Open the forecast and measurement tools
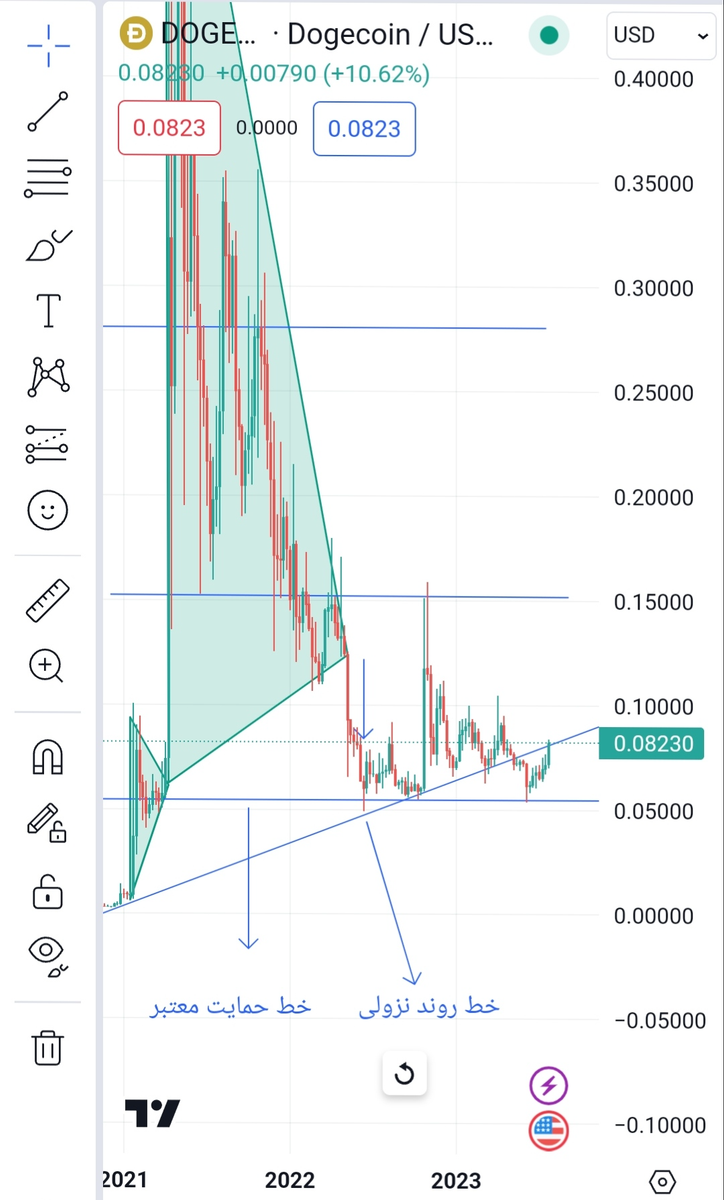 click(x=48, y=444)
